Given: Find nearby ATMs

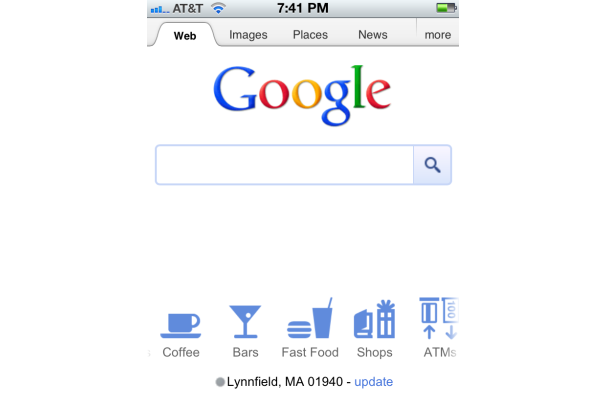Looking at the screenshot, I should (x=438, y=331).
